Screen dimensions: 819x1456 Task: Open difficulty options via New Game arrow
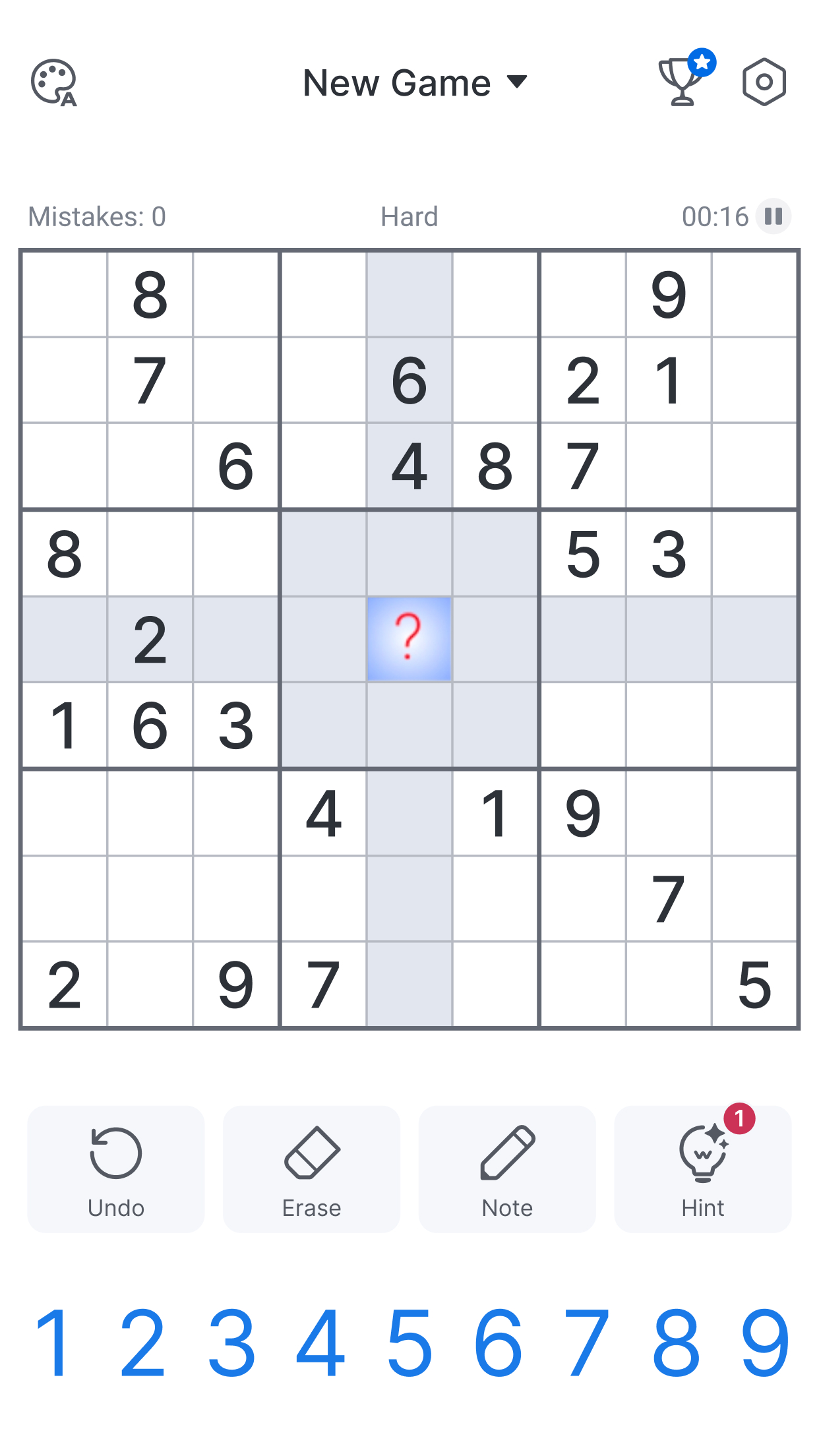[x=518, y=83]
